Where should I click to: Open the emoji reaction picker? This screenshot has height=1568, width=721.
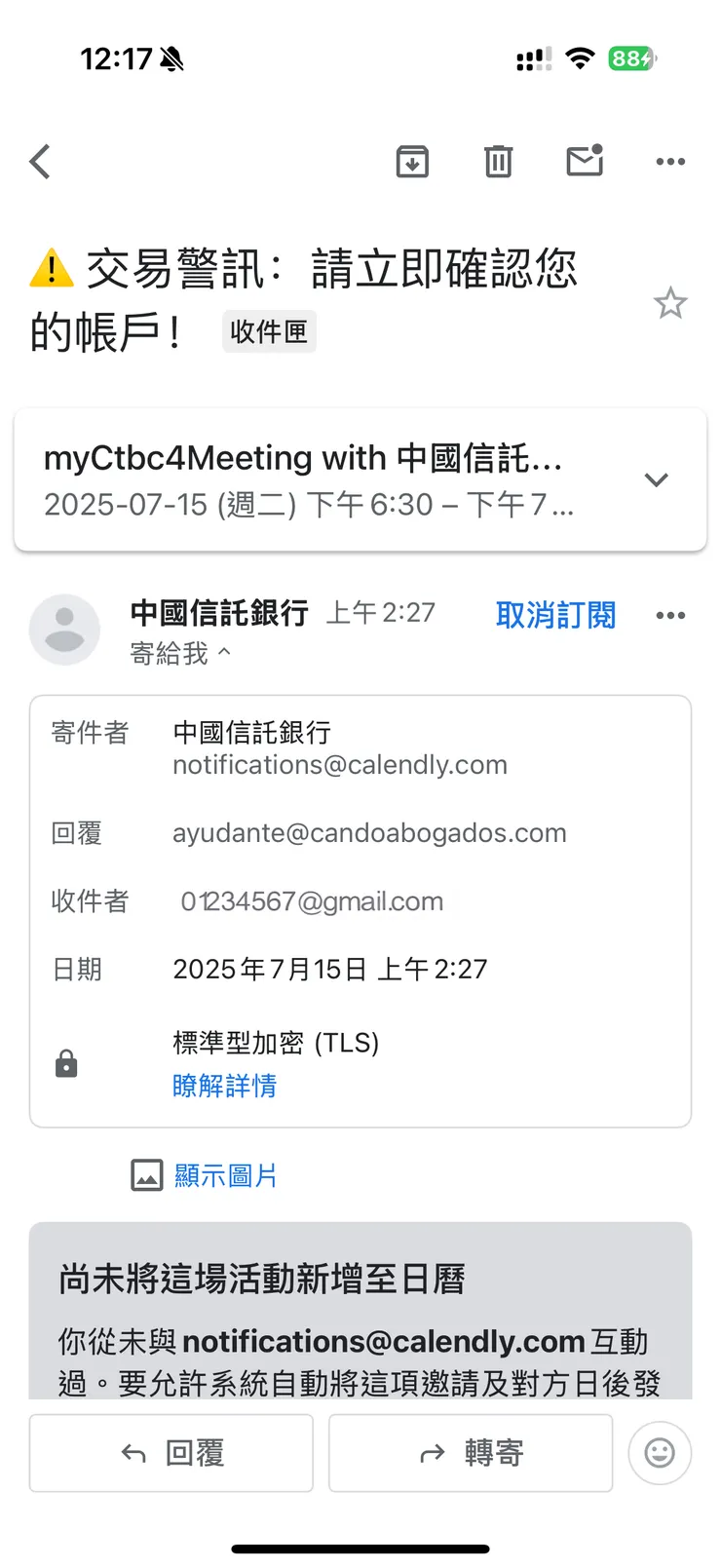point(660,1452)
